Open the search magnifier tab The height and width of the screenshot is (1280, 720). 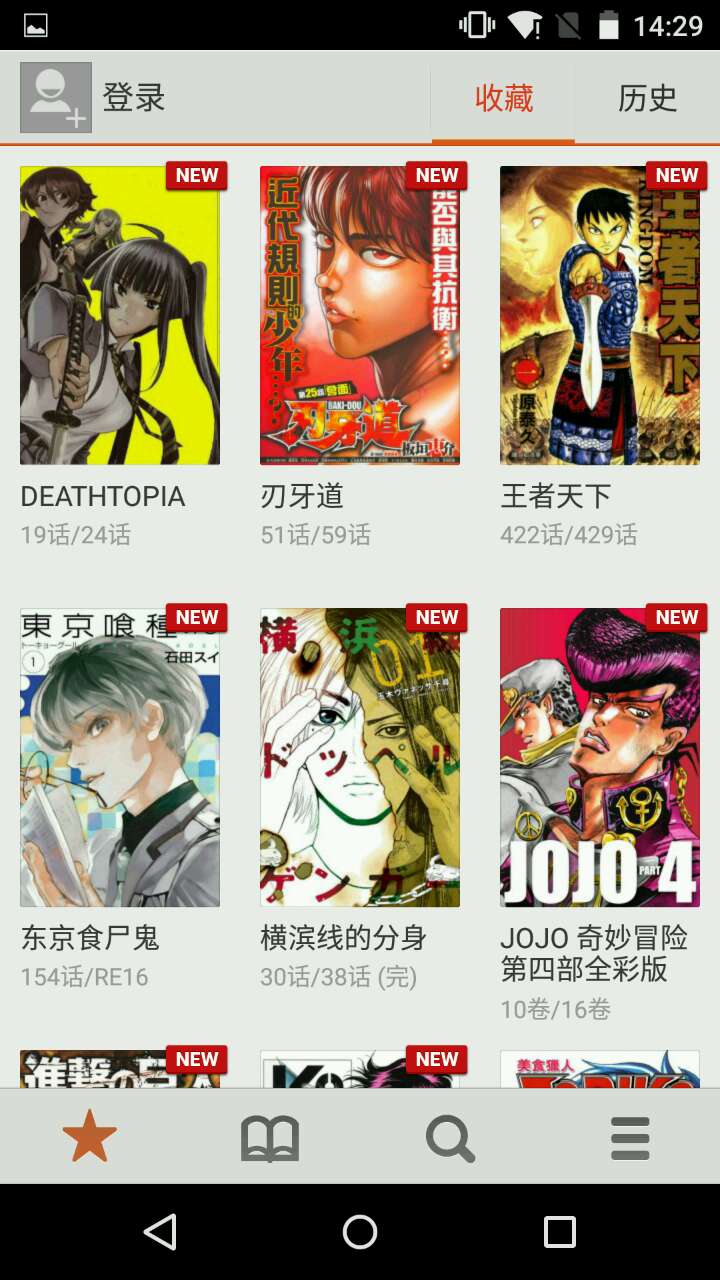click(450, 1137)
